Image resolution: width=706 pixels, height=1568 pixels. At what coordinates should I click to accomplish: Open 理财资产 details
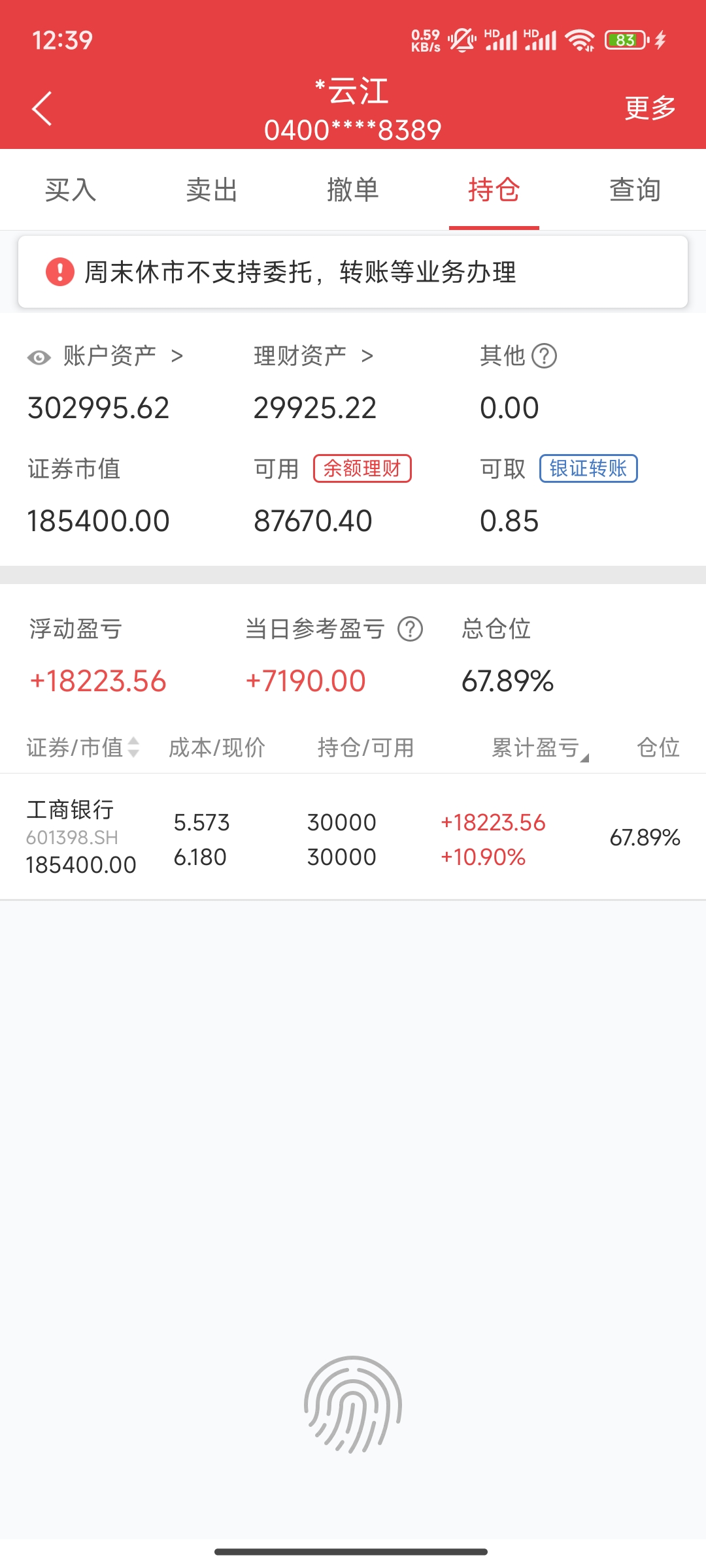click(x=314, y=356)
